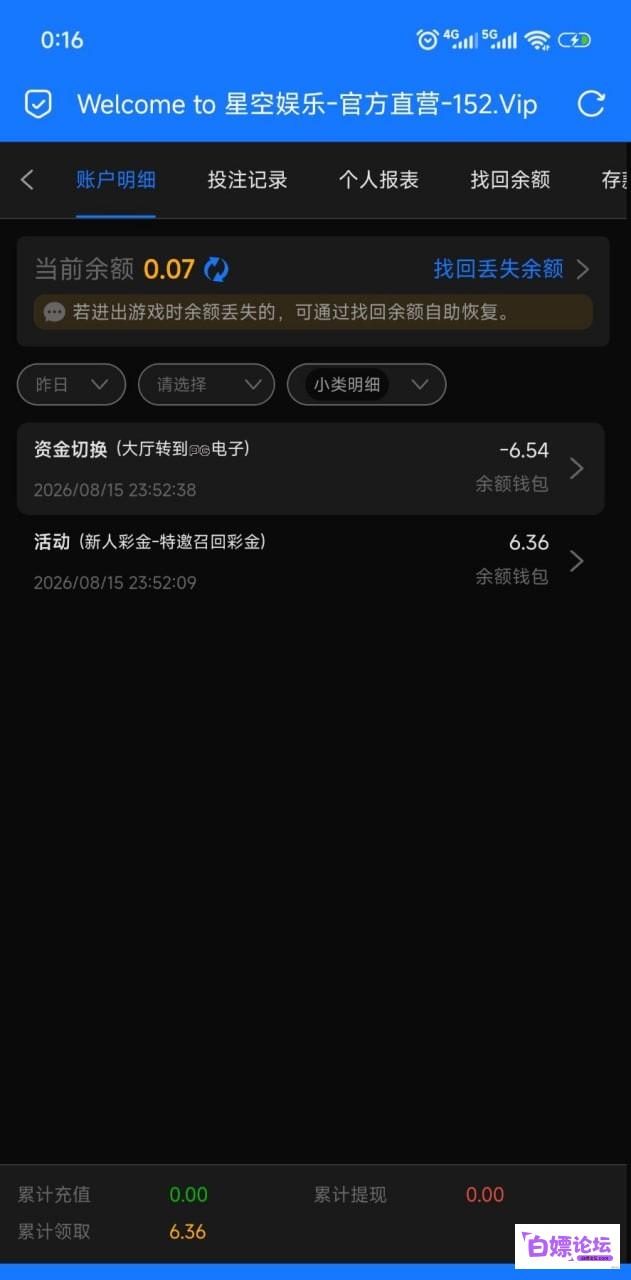Go back using the left arrow
Viewport: 631px width, 1280px height.
[x=27, y=180]
